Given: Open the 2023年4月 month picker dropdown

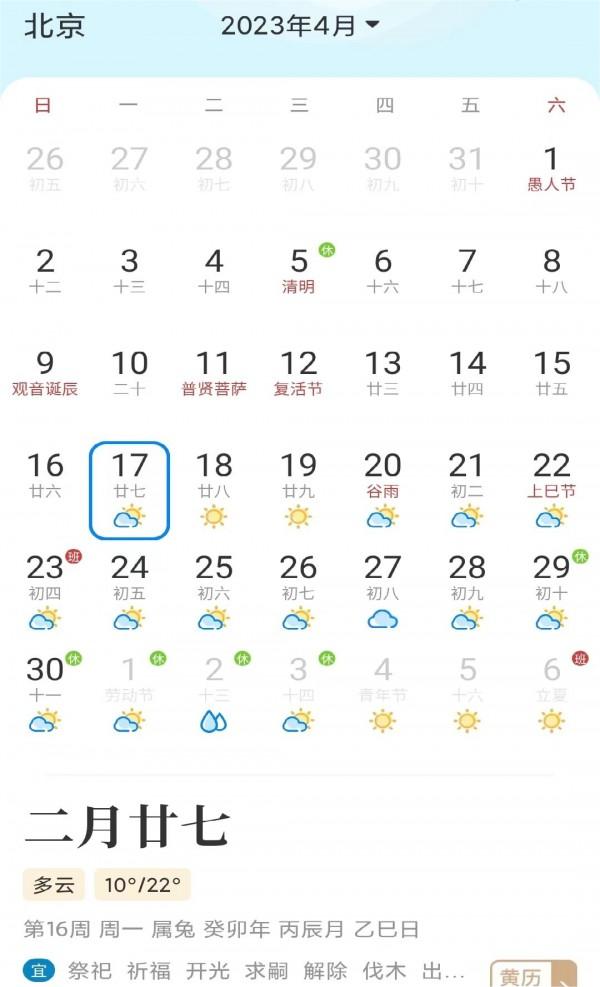Looking at the screenshot, I should (300, 25).
